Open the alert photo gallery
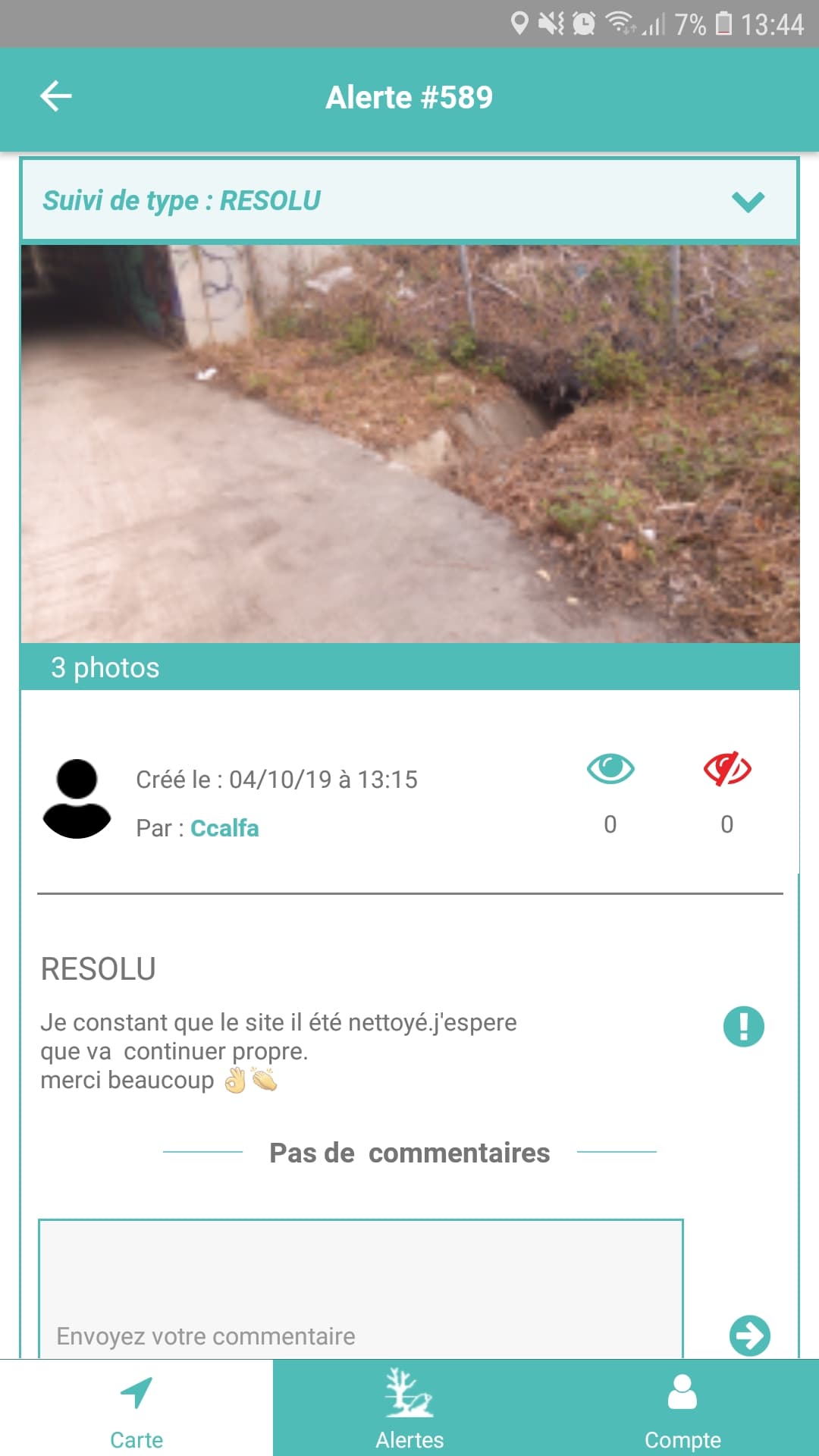The height and width of the screenshot is (1456, 819). click(x=409, y=444)
